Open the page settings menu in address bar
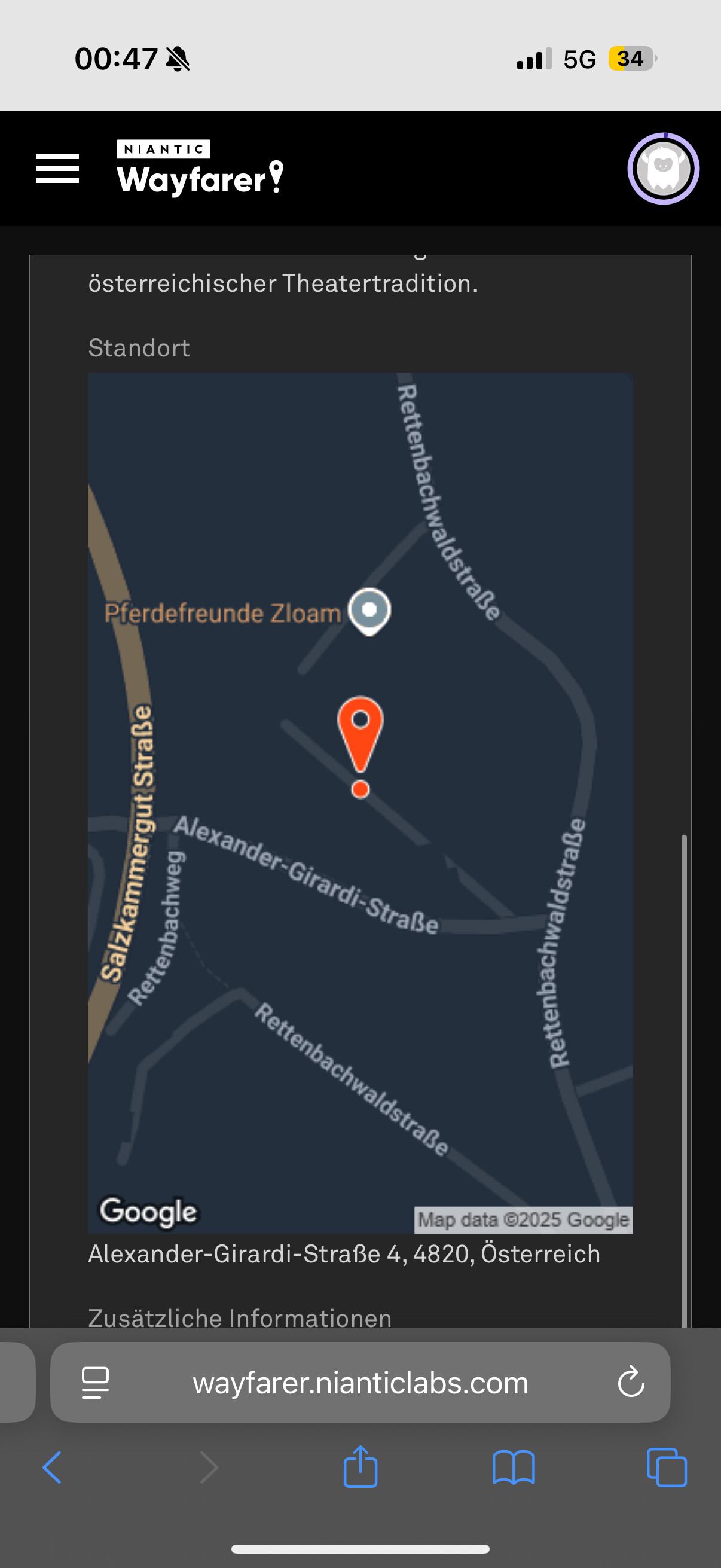The width and height of the screenshot is (721, 1568). point(96,1383)
